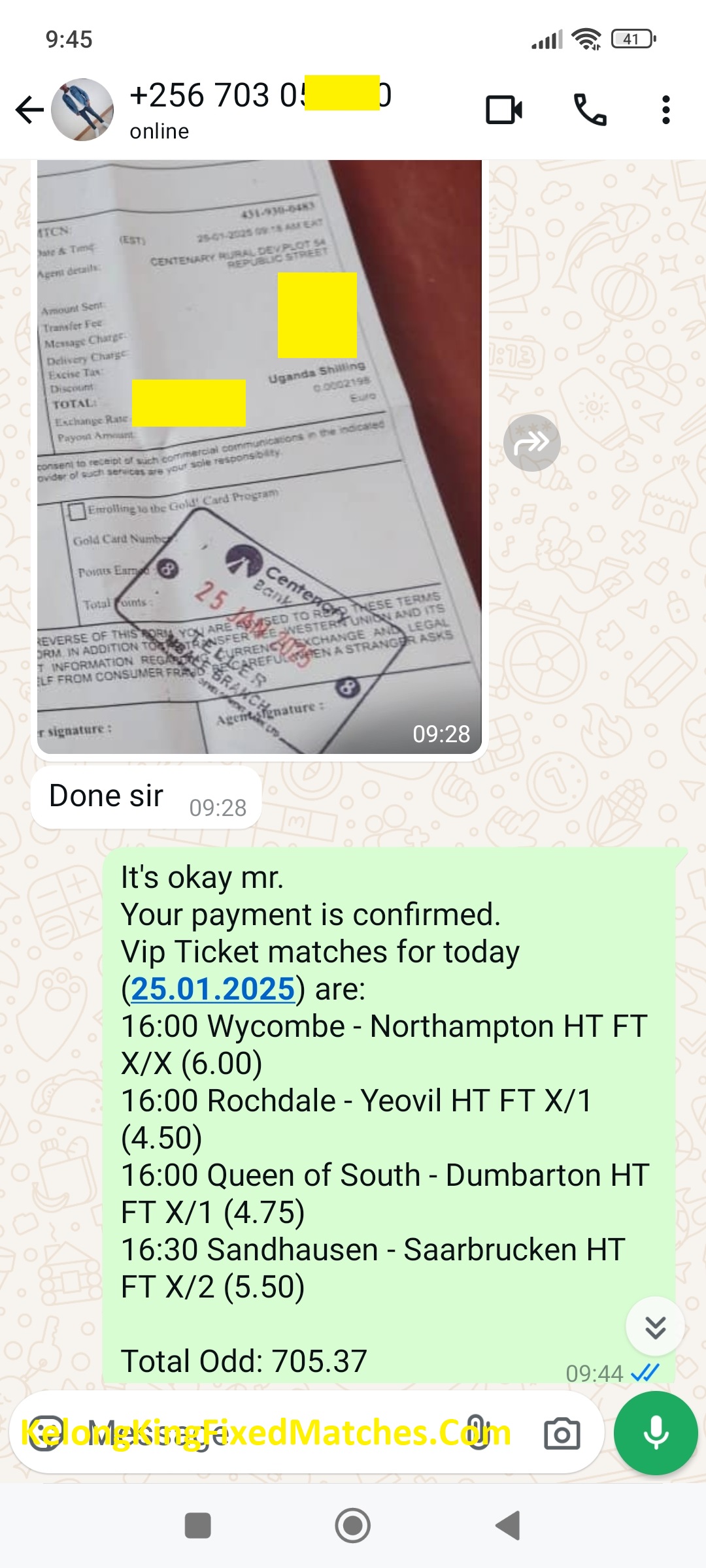The image size is (706, 1568).
Task: Open the contact's profile picture
Action: [x=82, y=110]
